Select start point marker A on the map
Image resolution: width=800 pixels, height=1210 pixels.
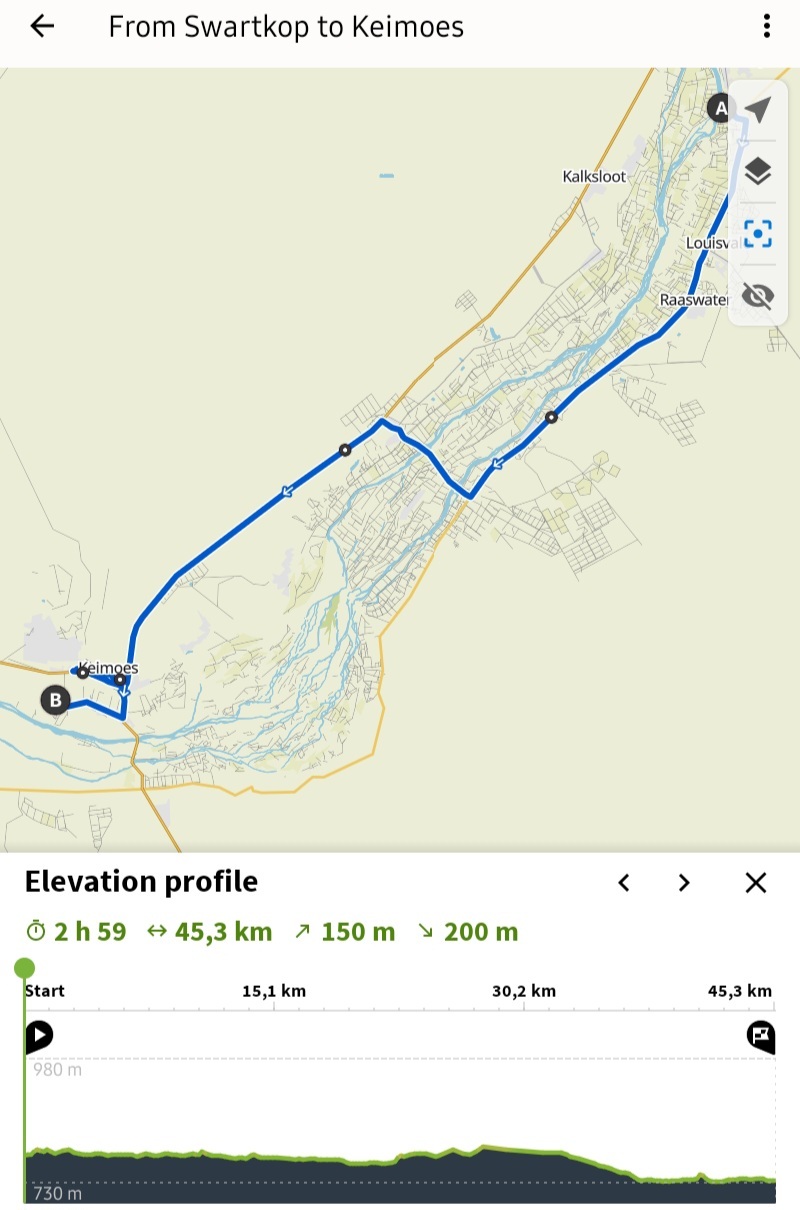tap(719, 107)
